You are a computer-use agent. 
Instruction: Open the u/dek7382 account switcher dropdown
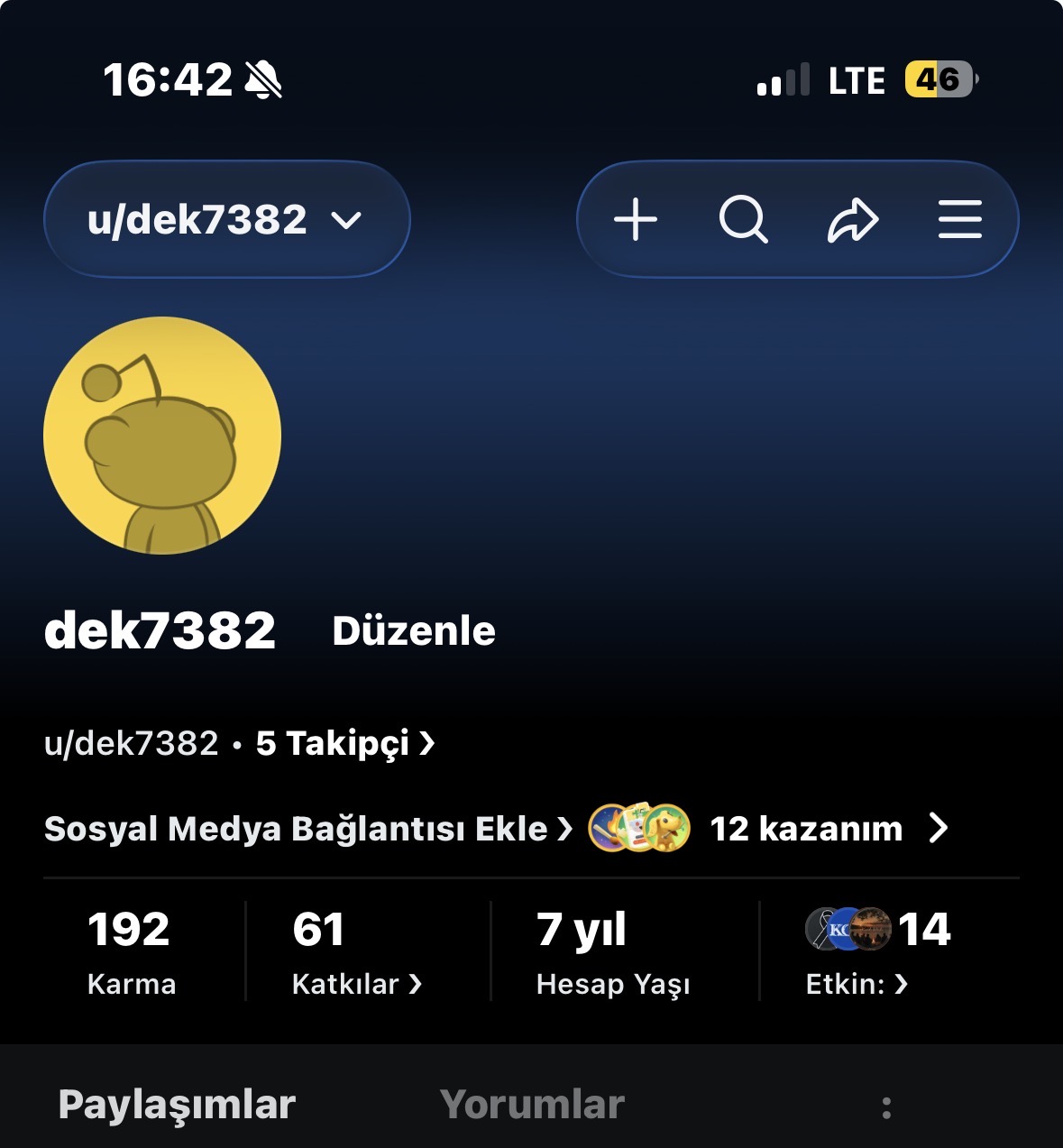(x=226, y=219)
